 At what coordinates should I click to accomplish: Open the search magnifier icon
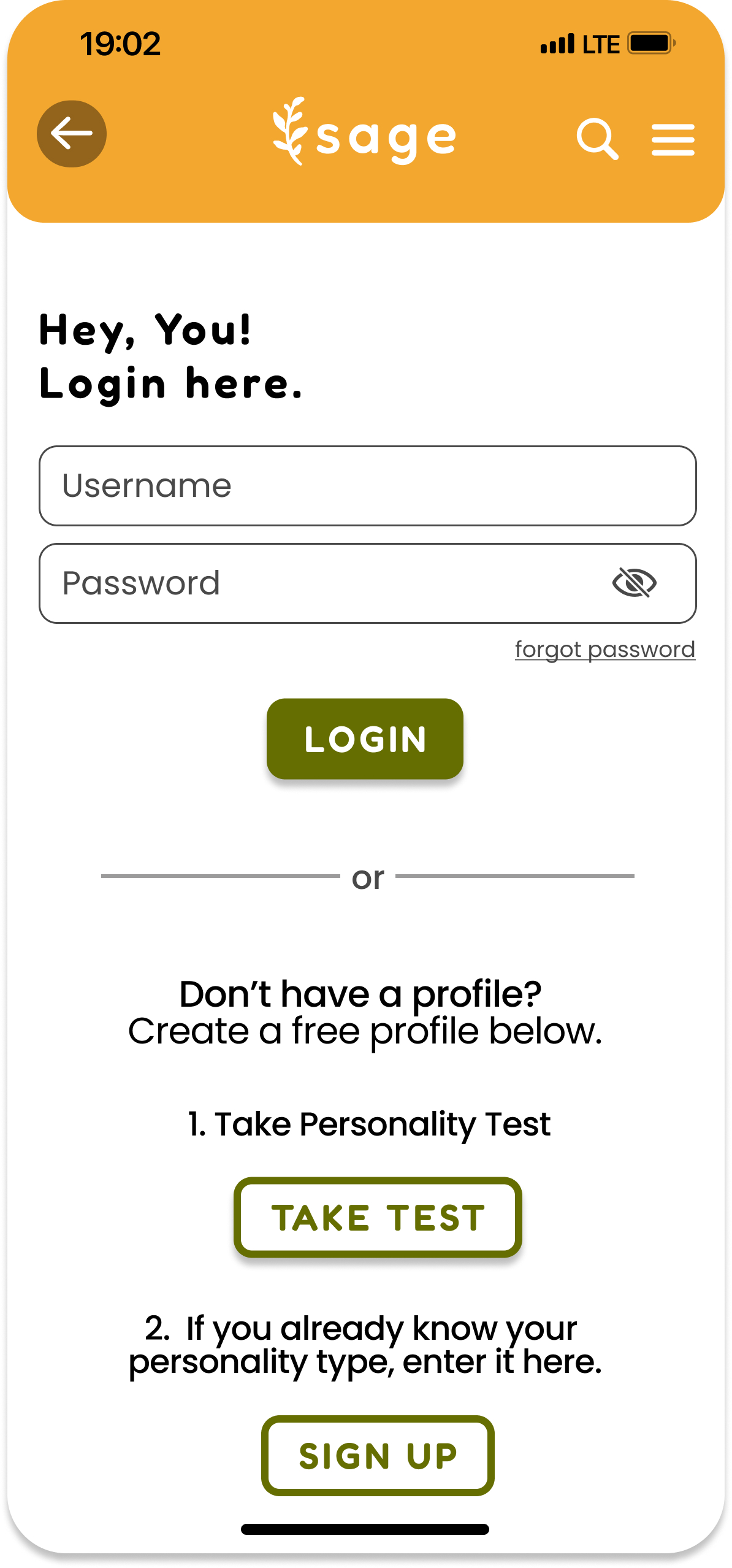pyautogui.click(x=597, y=139)
